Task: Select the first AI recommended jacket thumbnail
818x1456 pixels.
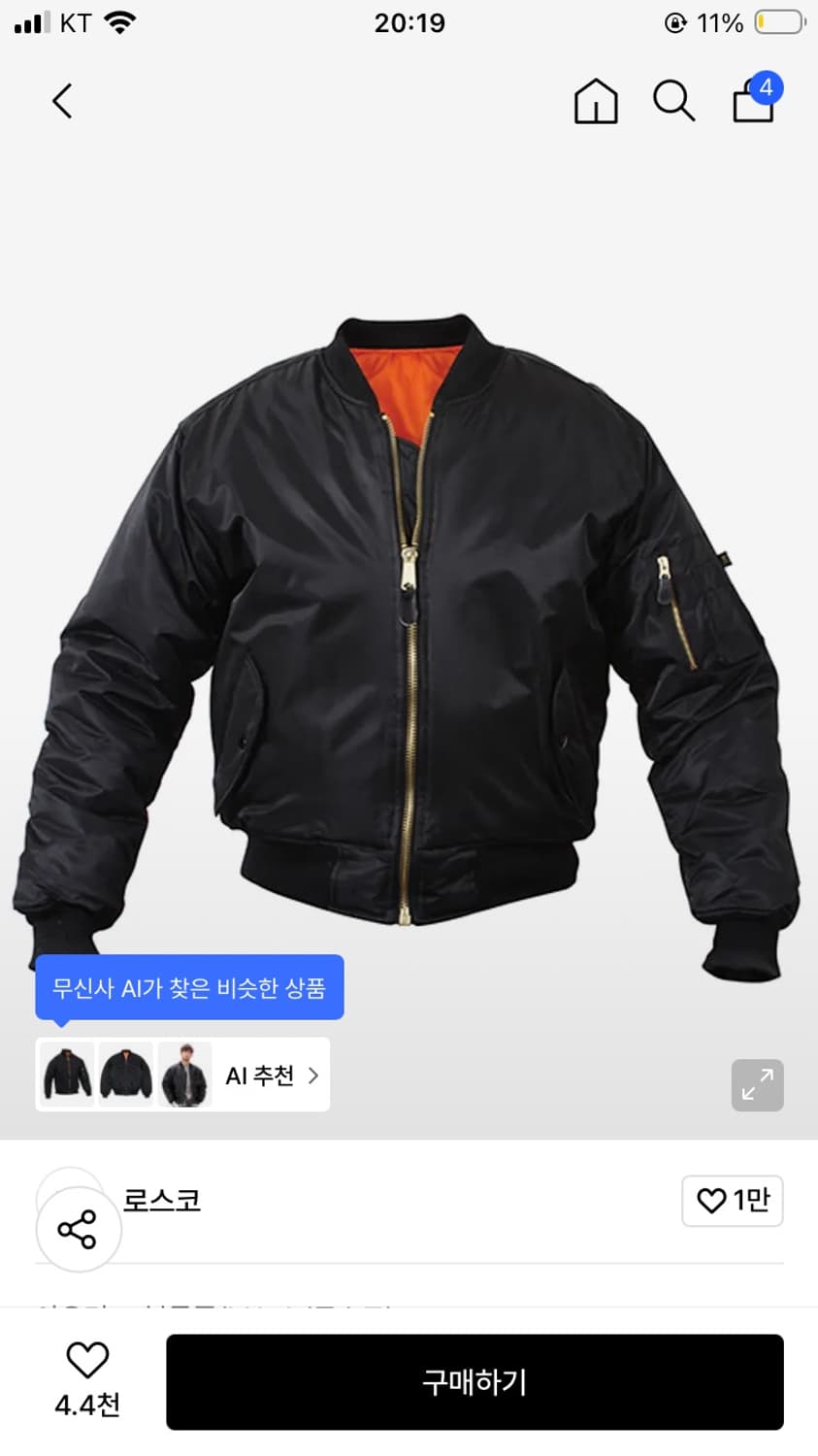Action: click(66, 1075)
